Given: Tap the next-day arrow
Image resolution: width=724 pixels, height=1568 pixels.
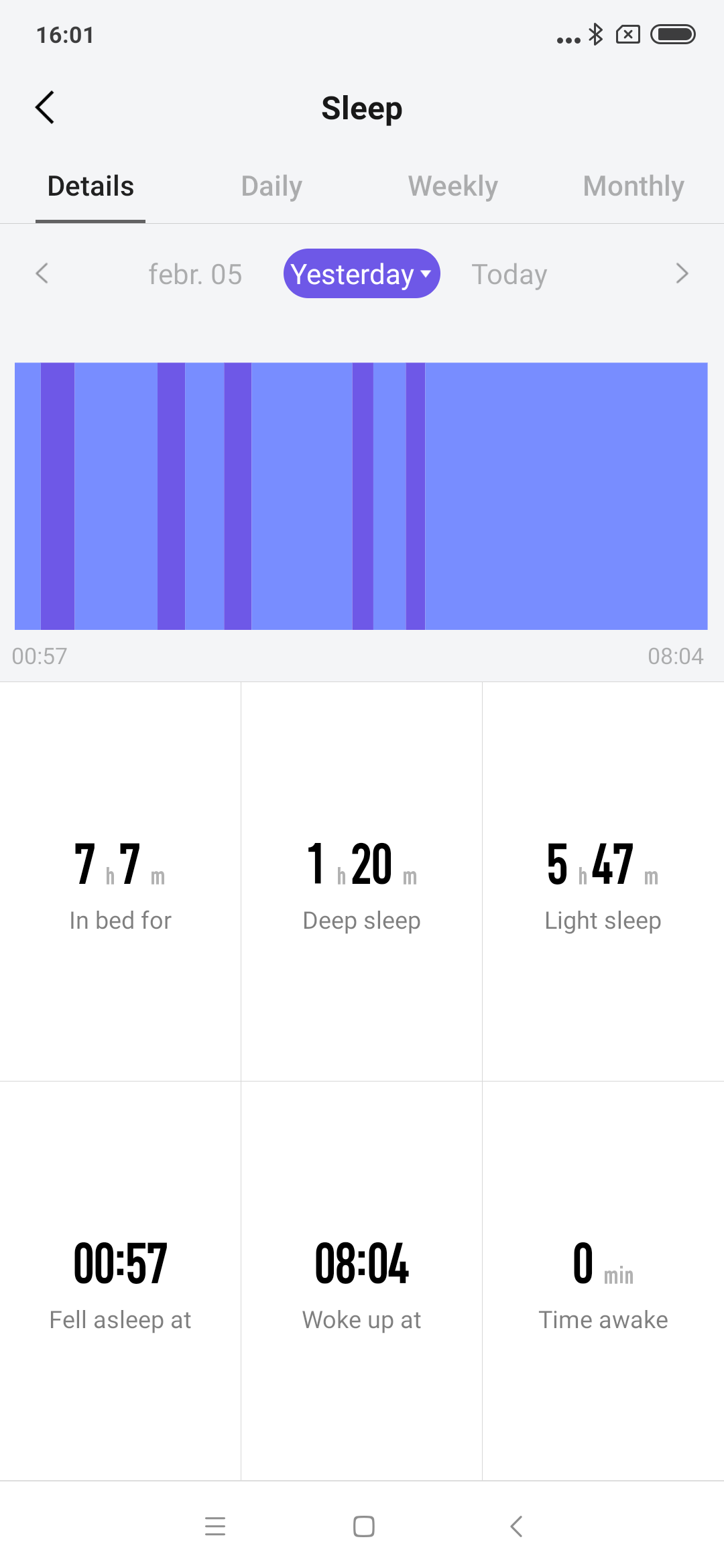Looking at the screenshot, I should coord(682,273).
